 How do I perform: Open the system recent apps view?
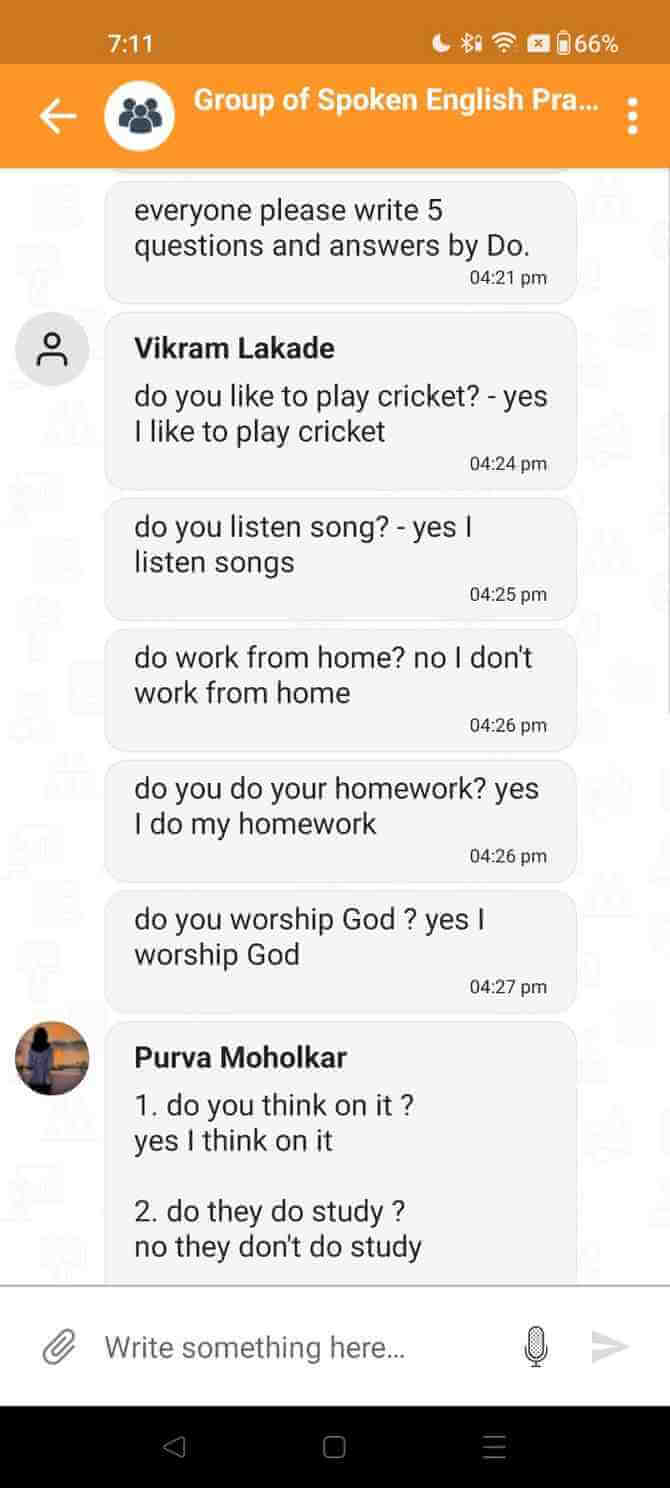click(494, 1446)
